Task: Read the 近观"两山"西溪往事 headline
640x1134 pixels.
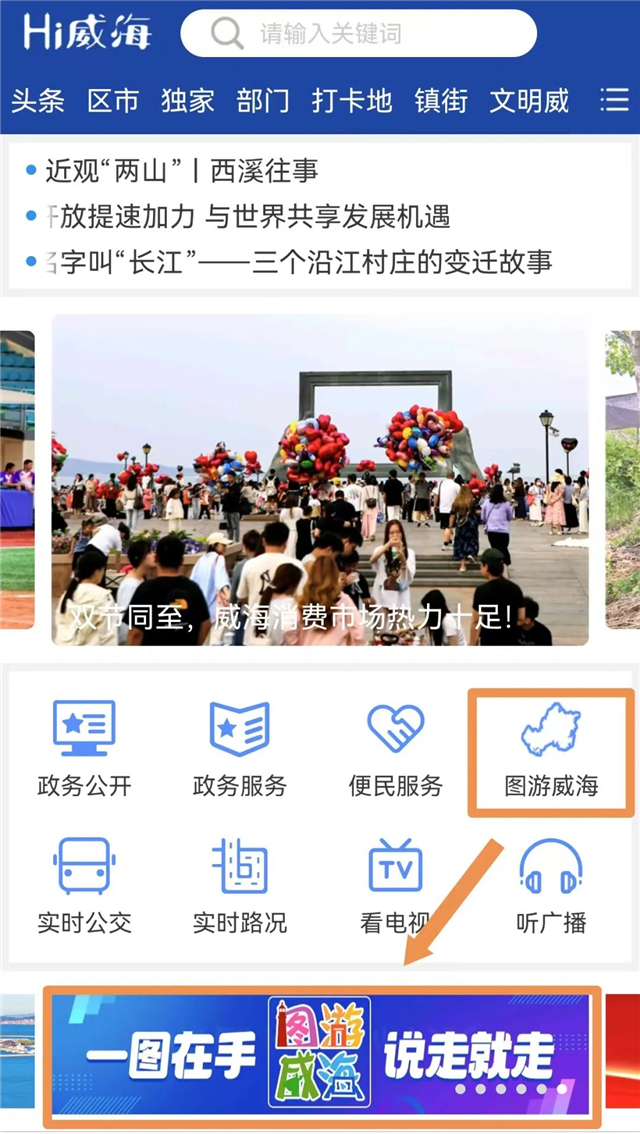Action: tap(182, 171)
